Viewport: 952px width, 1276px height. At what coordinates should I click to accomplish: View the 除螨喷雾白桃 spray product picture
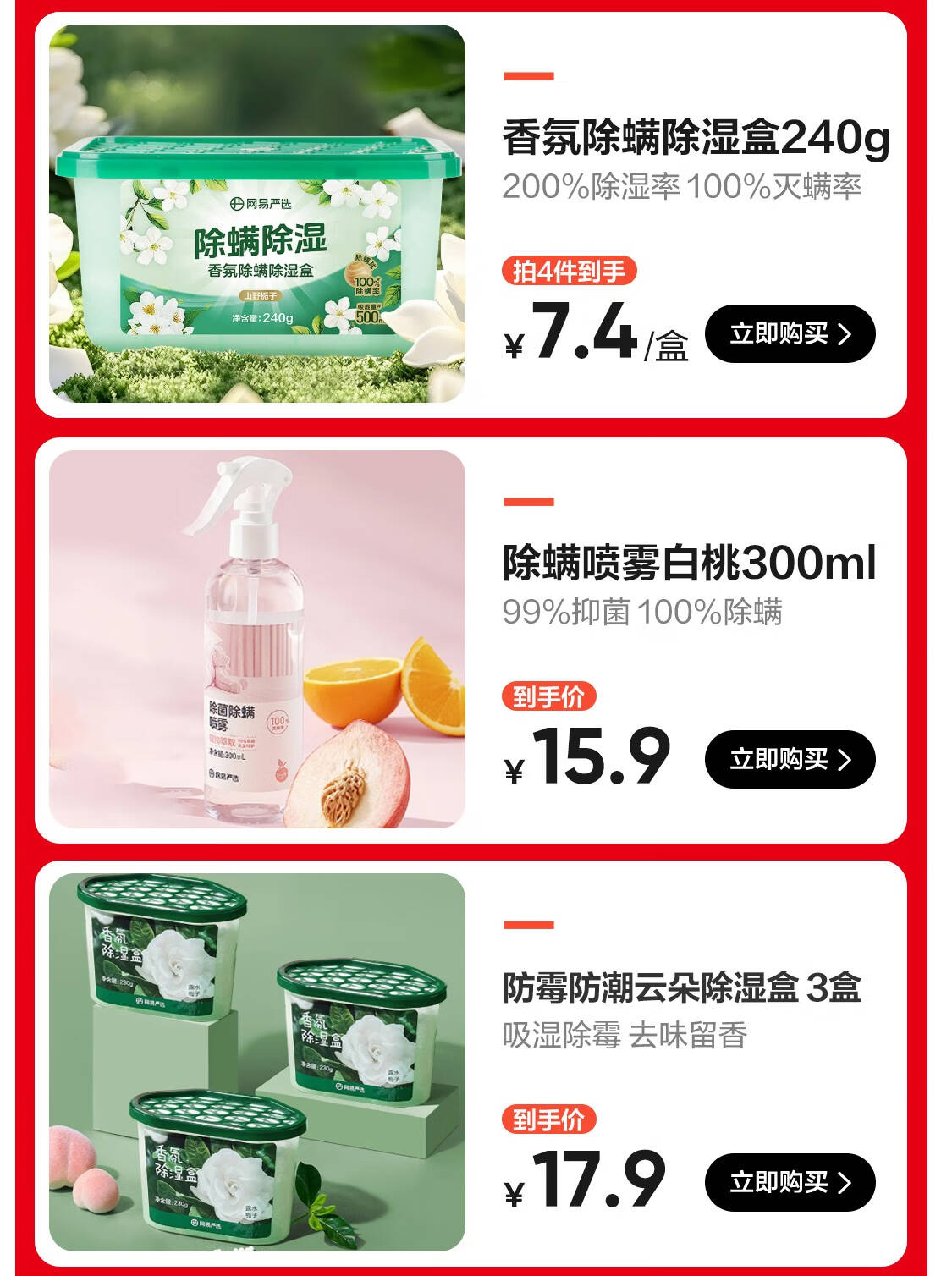(x=257, y=639)
